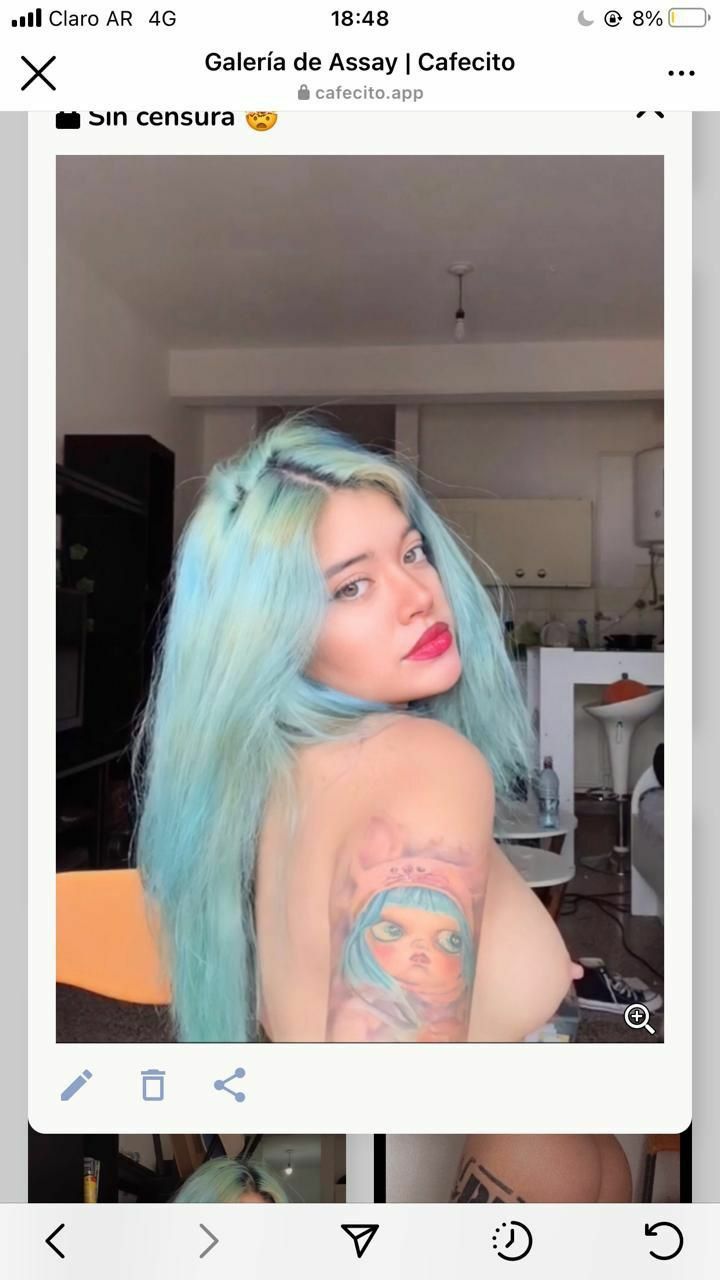Tap the pencil icon to edit this post

pos(76,1085)
